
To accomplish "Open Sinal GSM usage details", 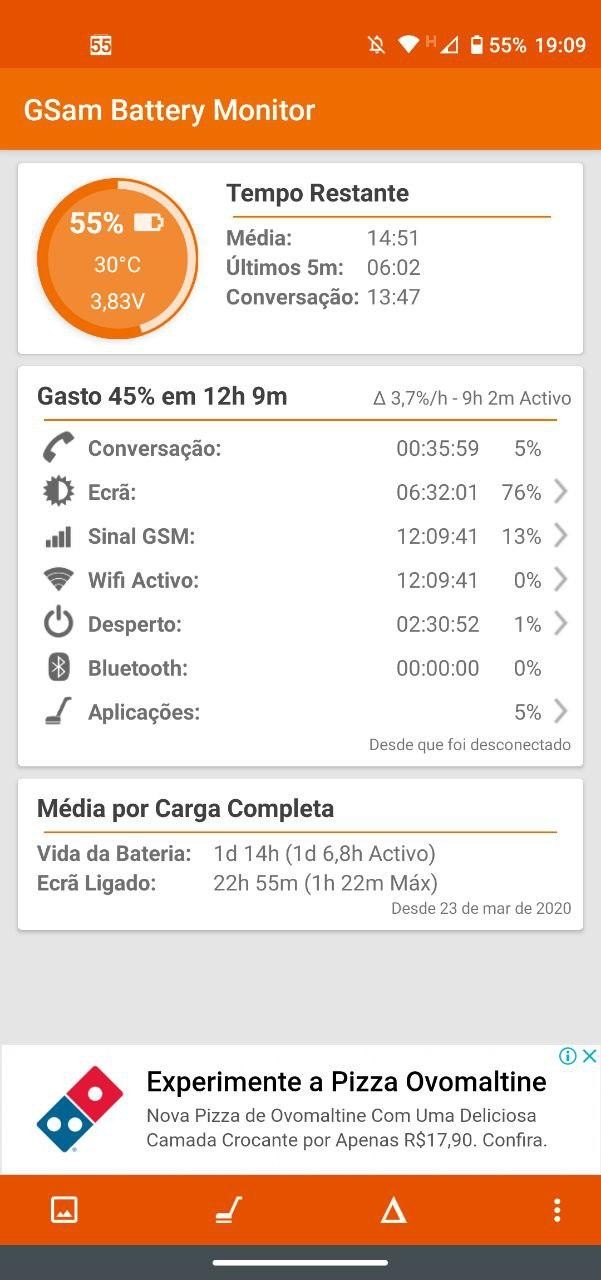I will coord(300,536).
